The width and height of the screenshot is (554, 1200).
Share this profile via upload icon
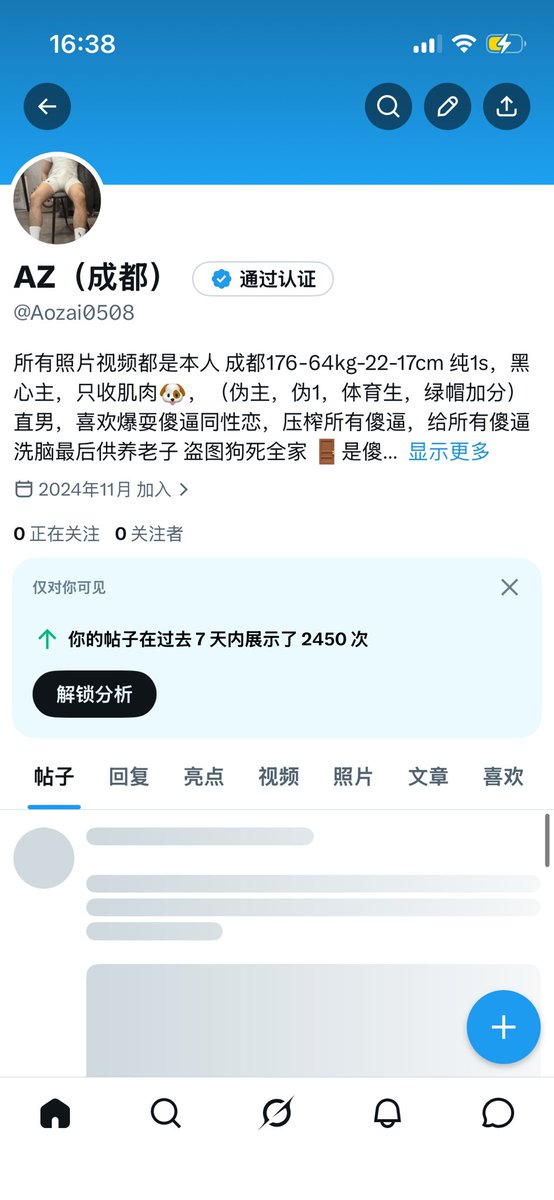pos(507,106)
